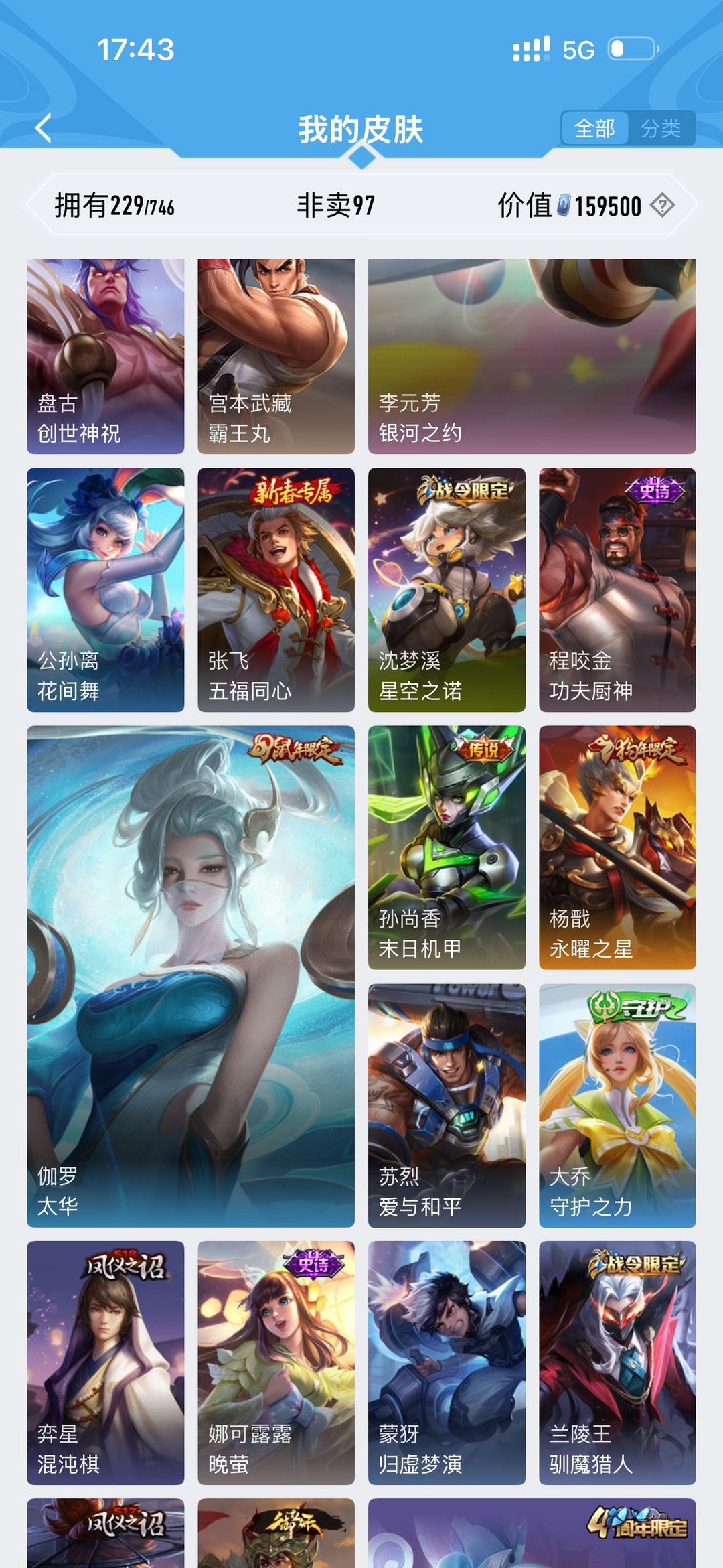Image resolution: width=723 pixels, height=1568 pixels.
Task: Open 杨戬 永曜之星 skin card
Action: (x=617, y=847)
